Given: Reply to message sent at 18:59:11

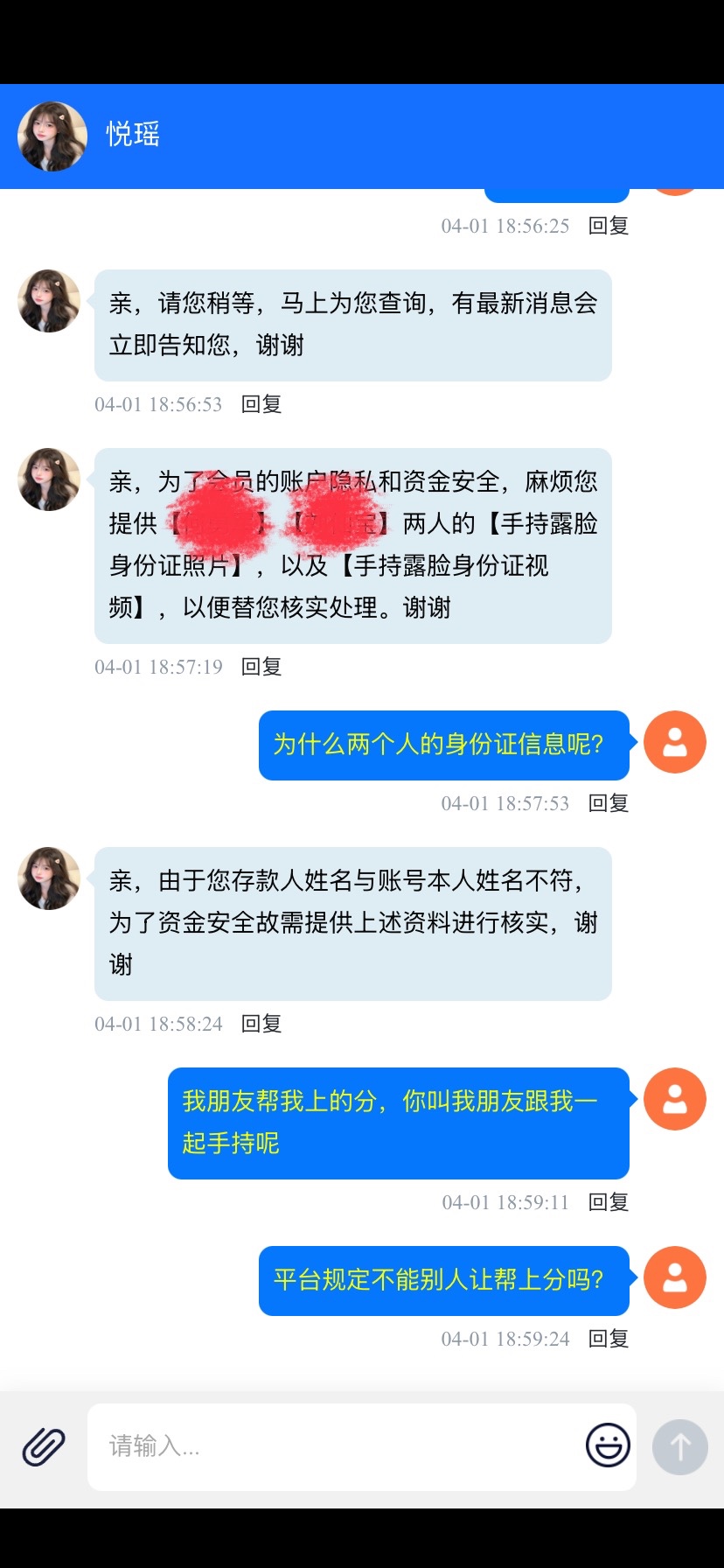Looking at the screenshot, I should 609,1202.
